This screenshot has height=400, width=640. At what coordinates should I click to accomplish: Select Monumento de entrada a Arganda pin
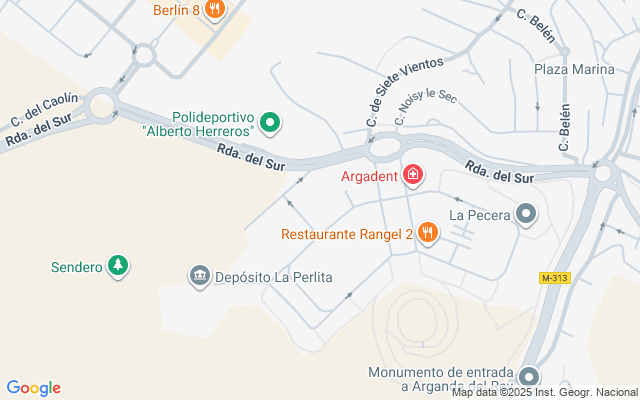(529, 377)
